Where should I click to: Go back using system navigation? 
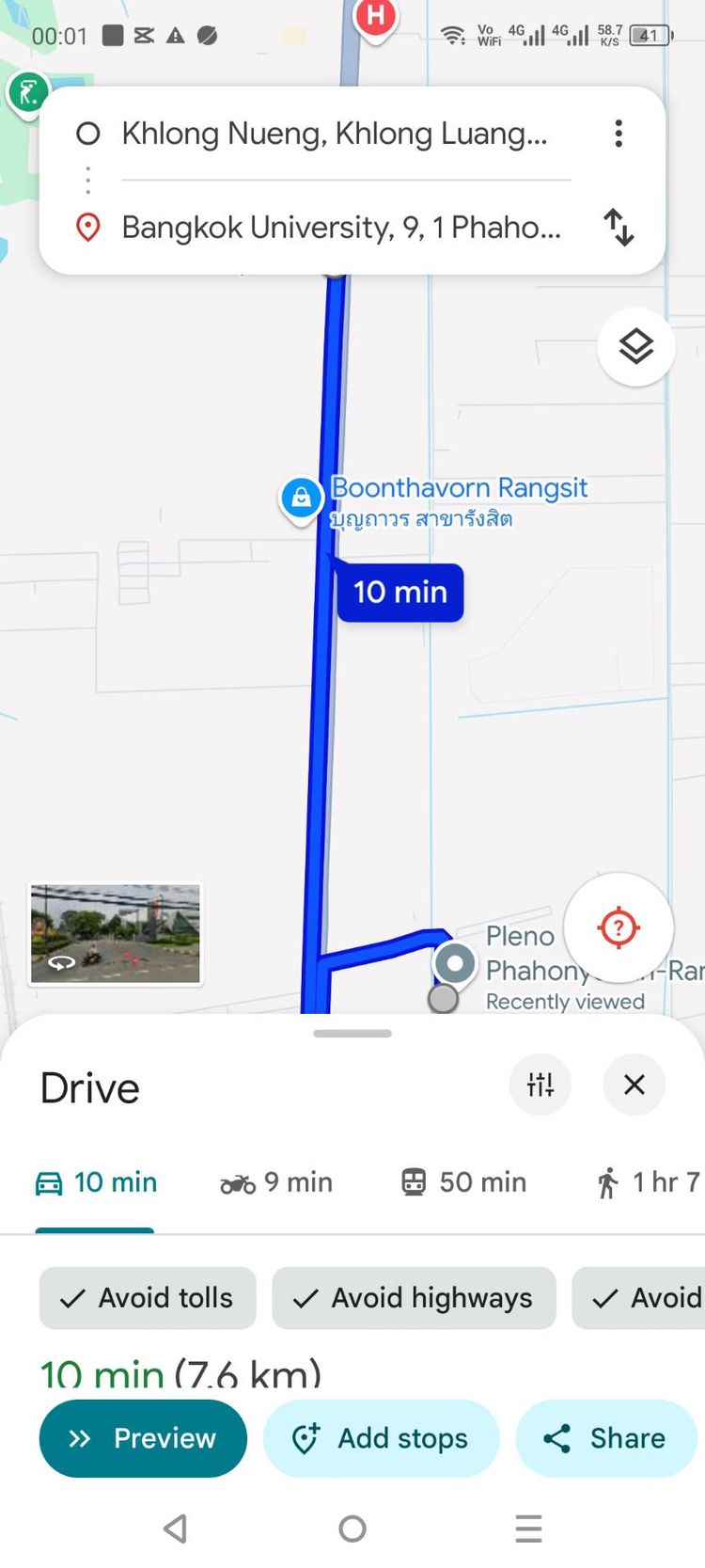176,1528
